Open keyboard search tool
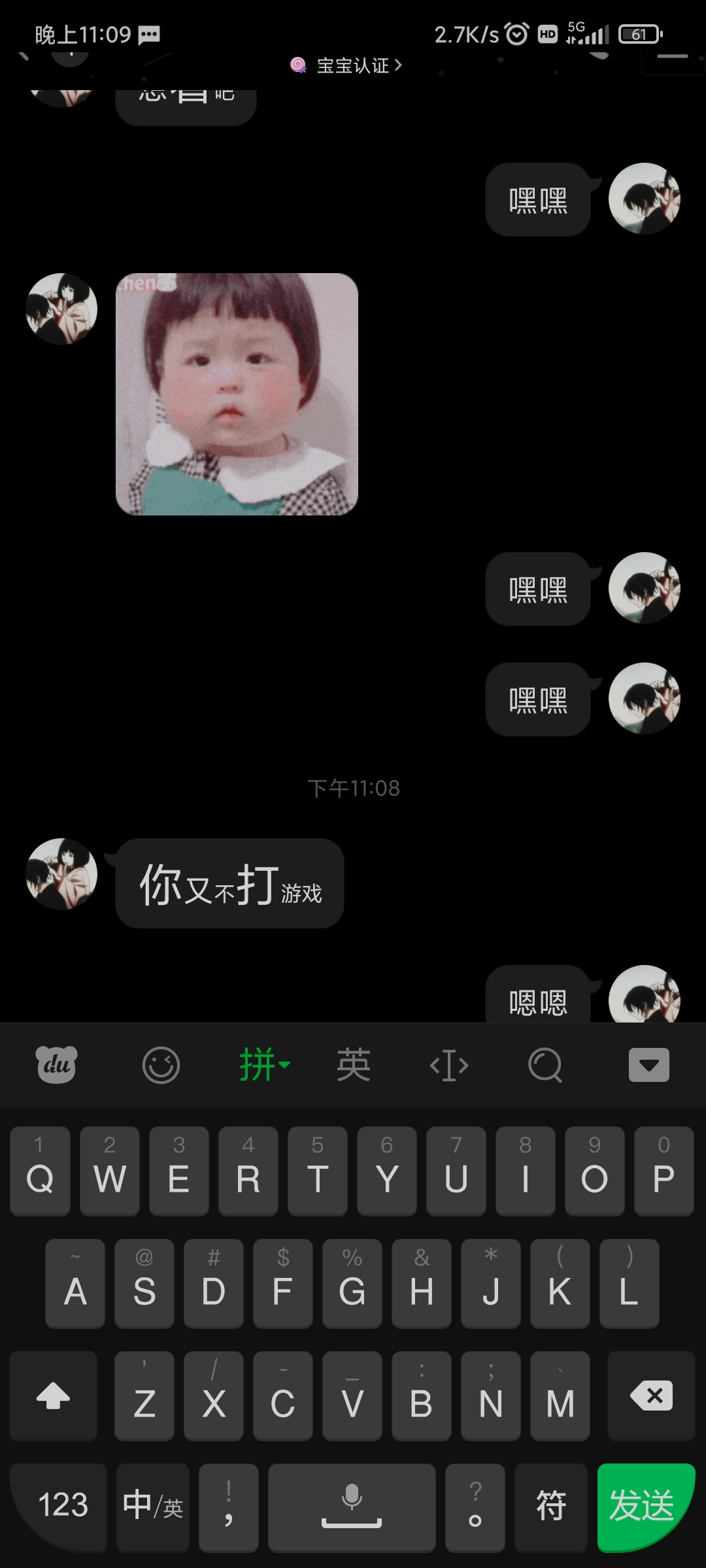The width and height of the screenshot is (706, 1568). coord(545,1066)
